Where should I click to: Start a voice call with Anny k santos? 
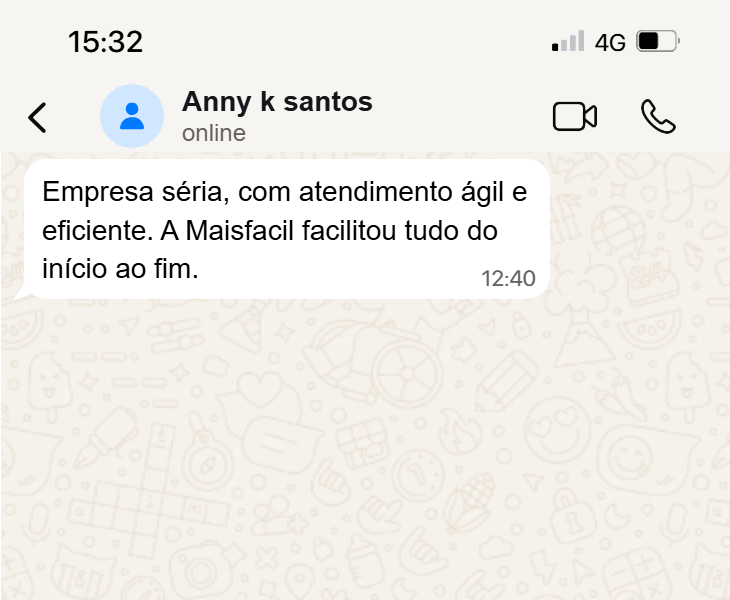658,117
